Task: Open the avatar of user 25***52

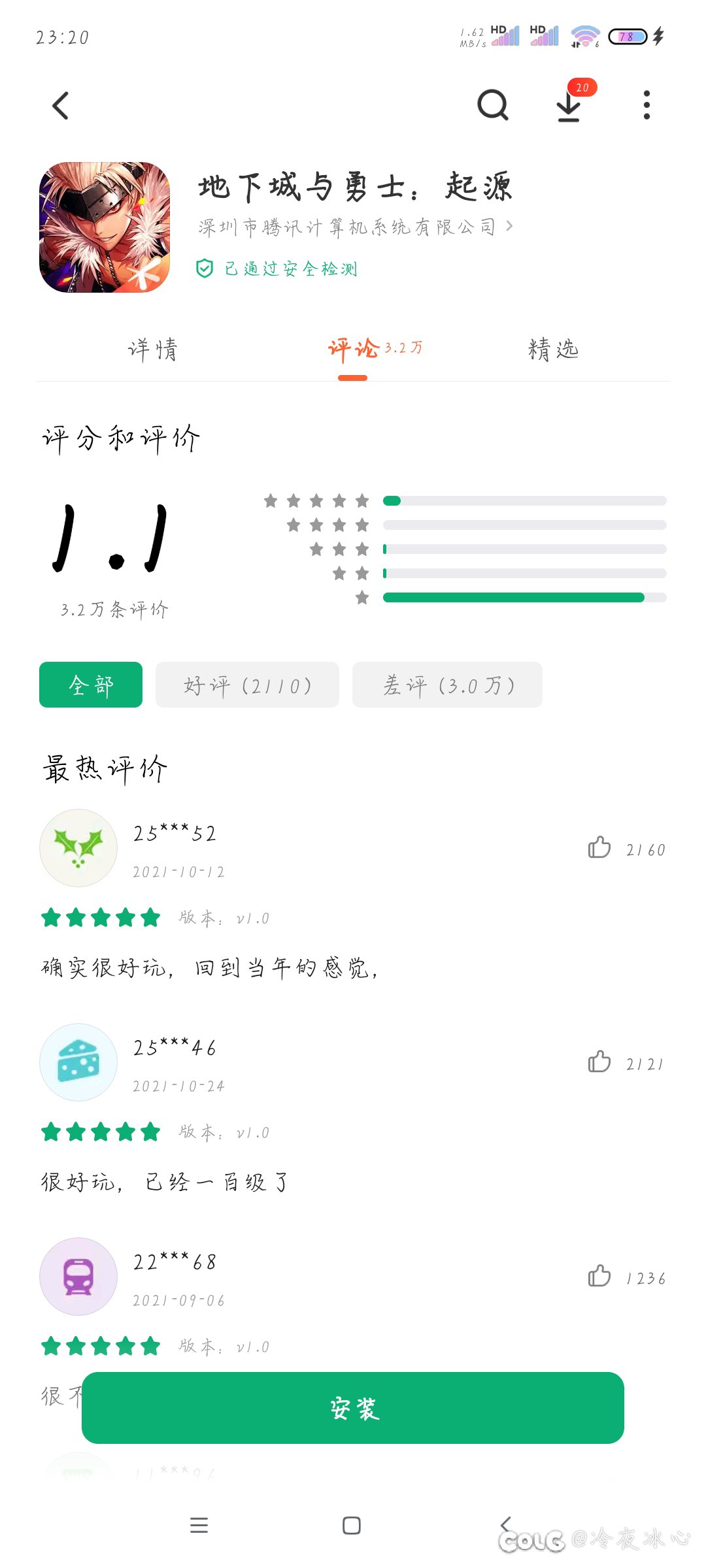Action: (78, 848)
